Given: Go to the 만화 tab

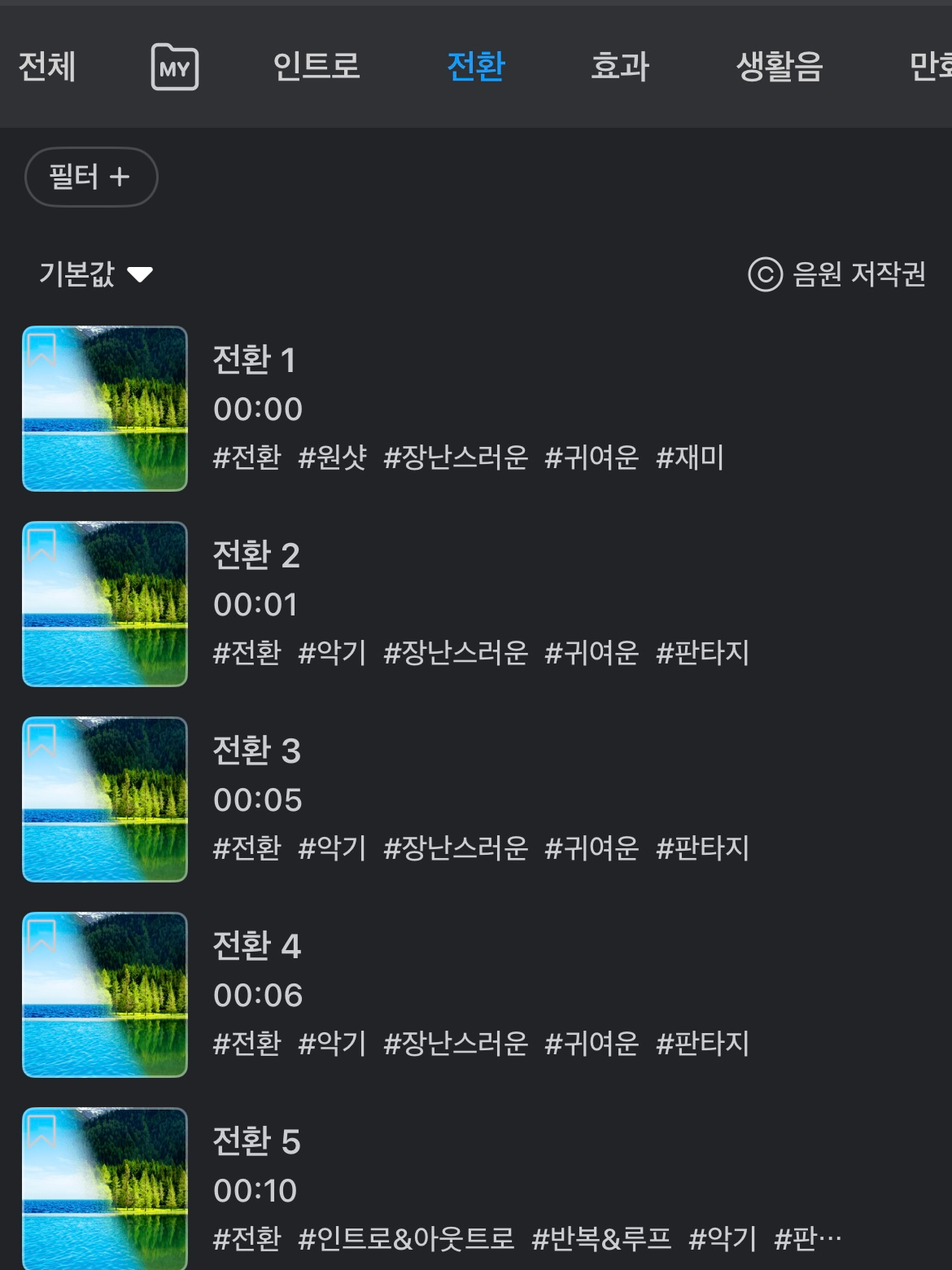Looking at the screenshot, I should (932, 68).
